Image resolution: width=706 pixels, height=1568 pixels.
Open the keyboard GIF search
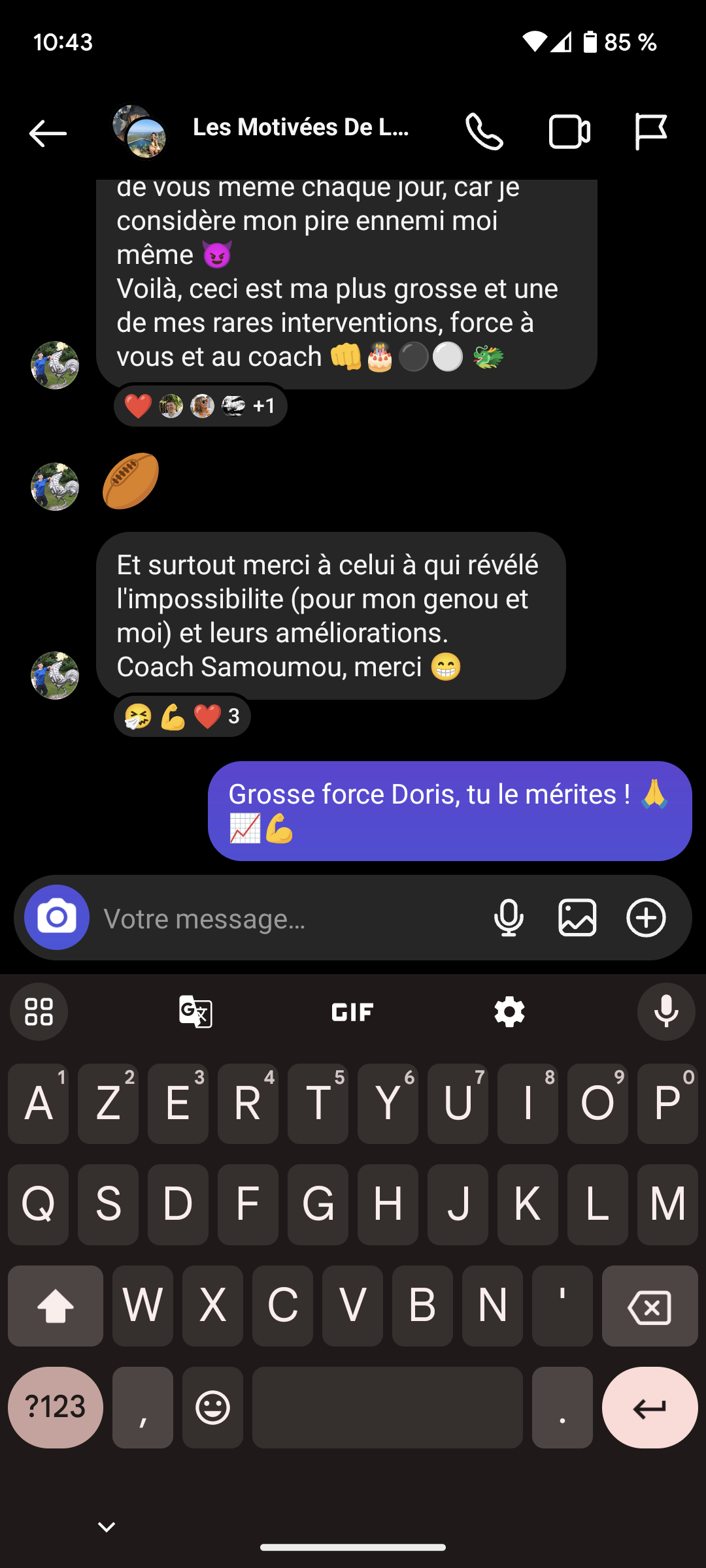[x=352, y=1012]
